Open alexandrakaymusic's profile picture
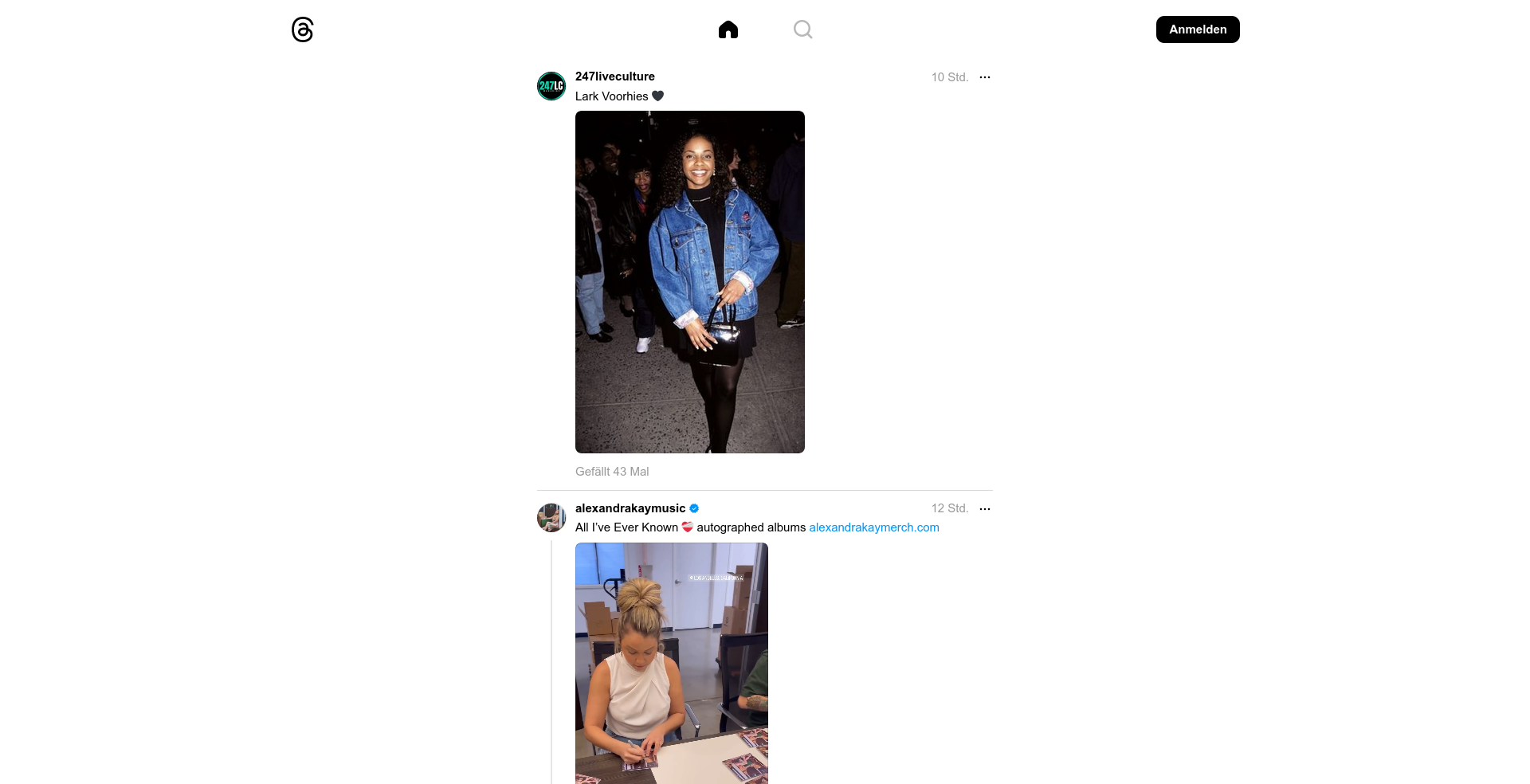Screen dimensions: 1530x784 [551, 518]
